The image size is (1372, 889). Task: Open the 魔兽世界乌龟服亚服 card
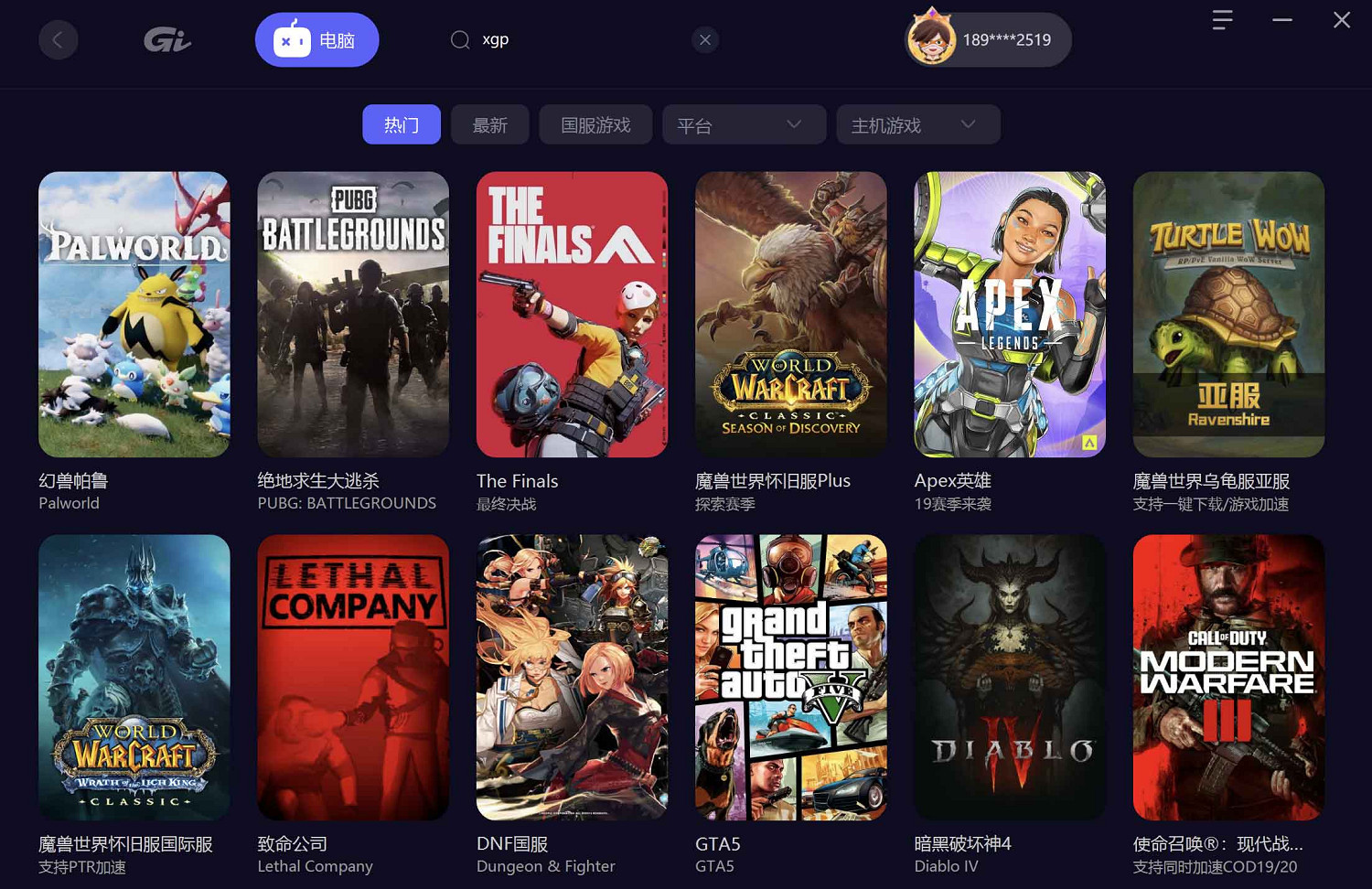tap(1228, 315)
